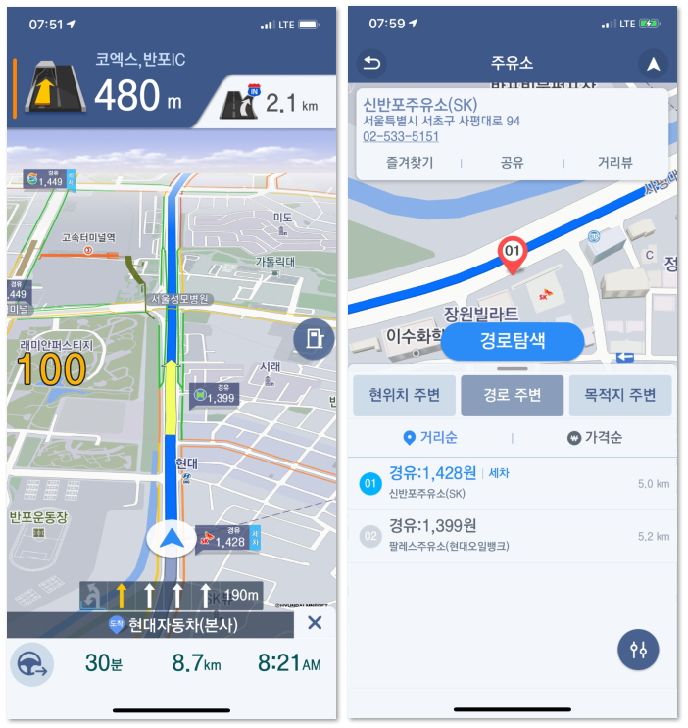
Task: Sort stations by 거리순
Action: [430, 438]
